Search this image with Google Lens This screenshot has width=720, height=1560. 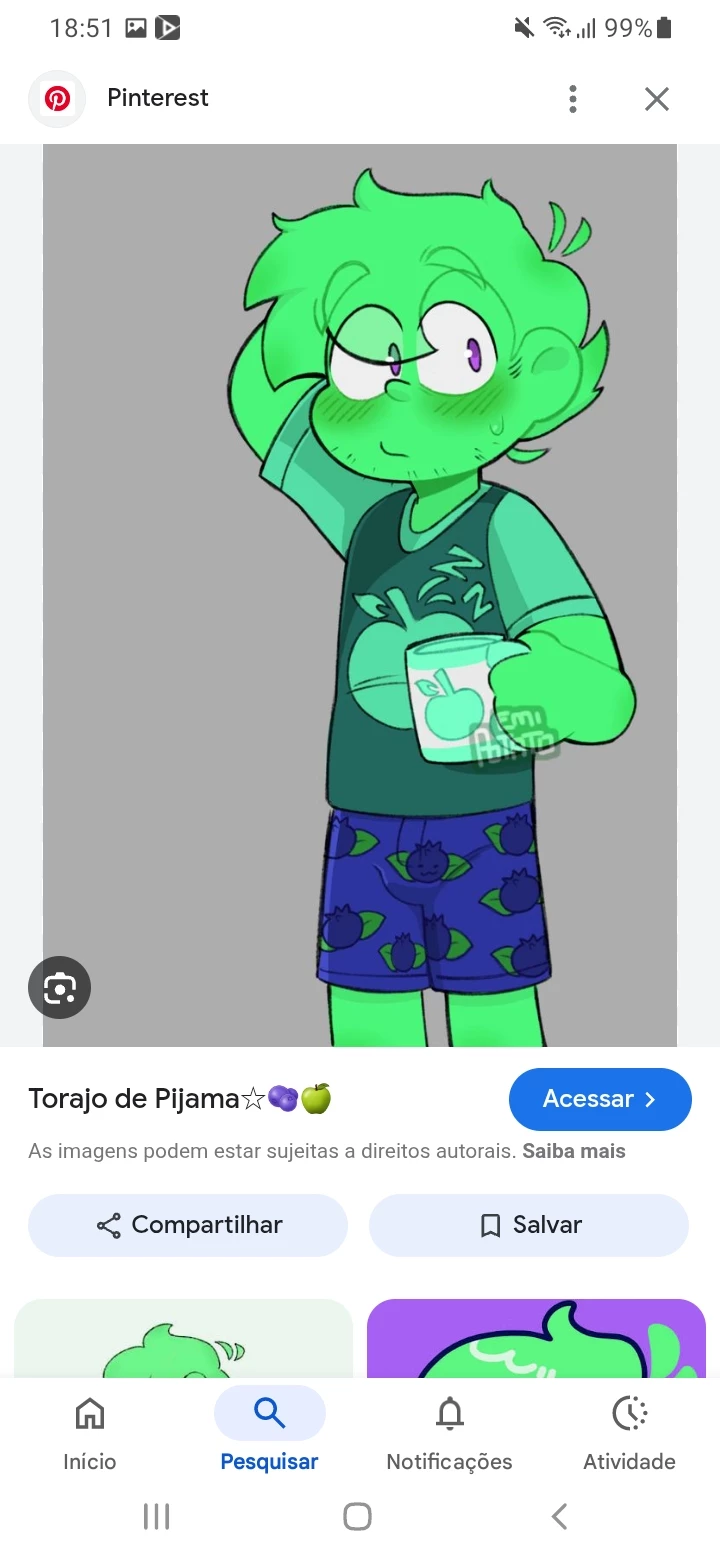click(x=60, y=988)
